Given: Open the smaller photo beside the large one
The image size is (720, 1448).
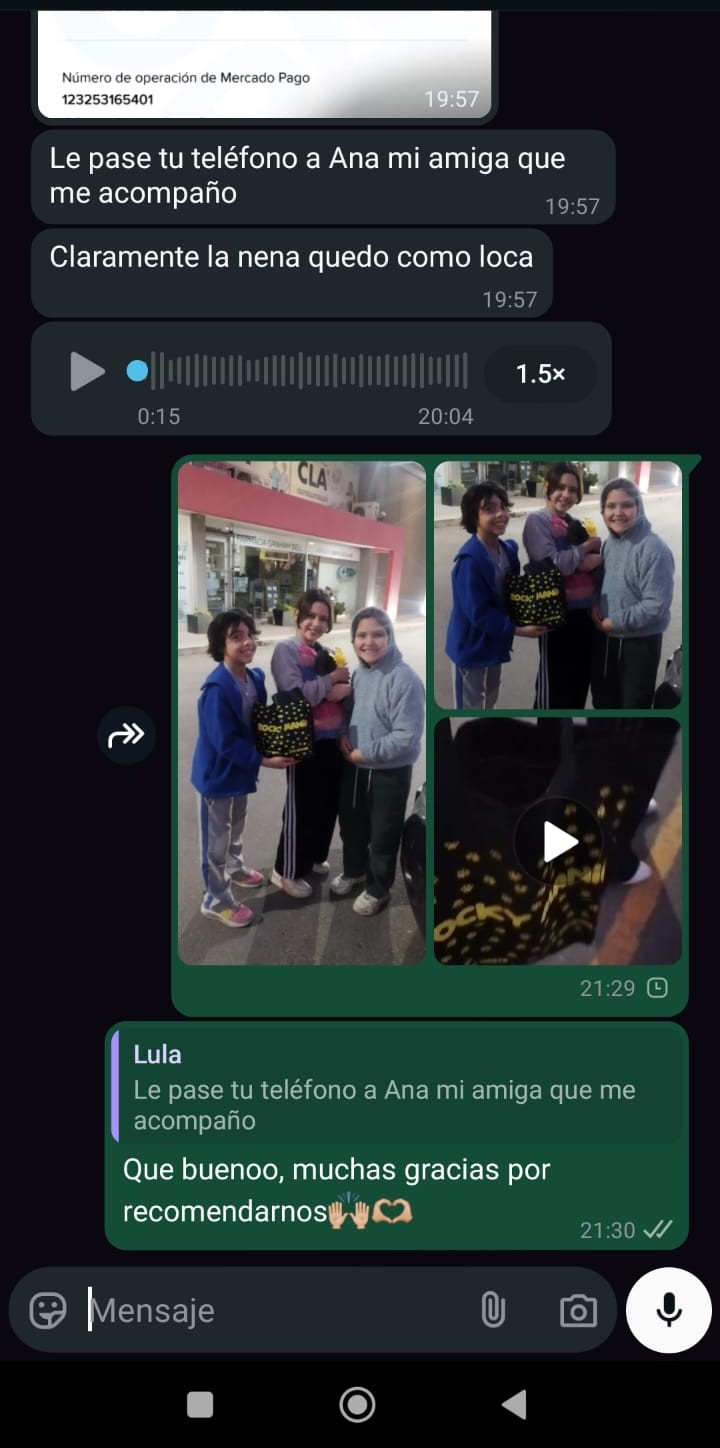Looking at the screenshot, I should 558,584.
